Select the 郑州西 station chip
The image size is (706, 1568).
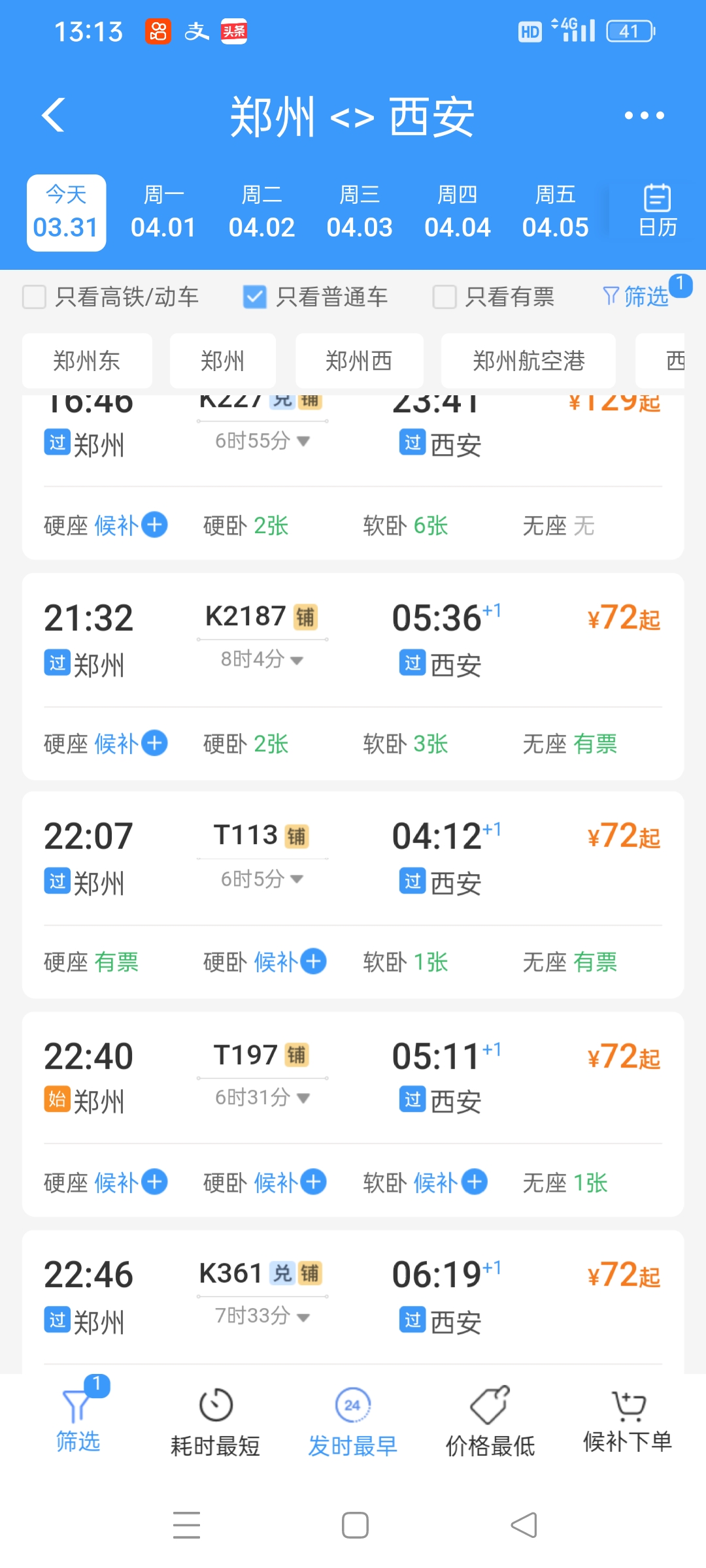click(x=359, y=361)
